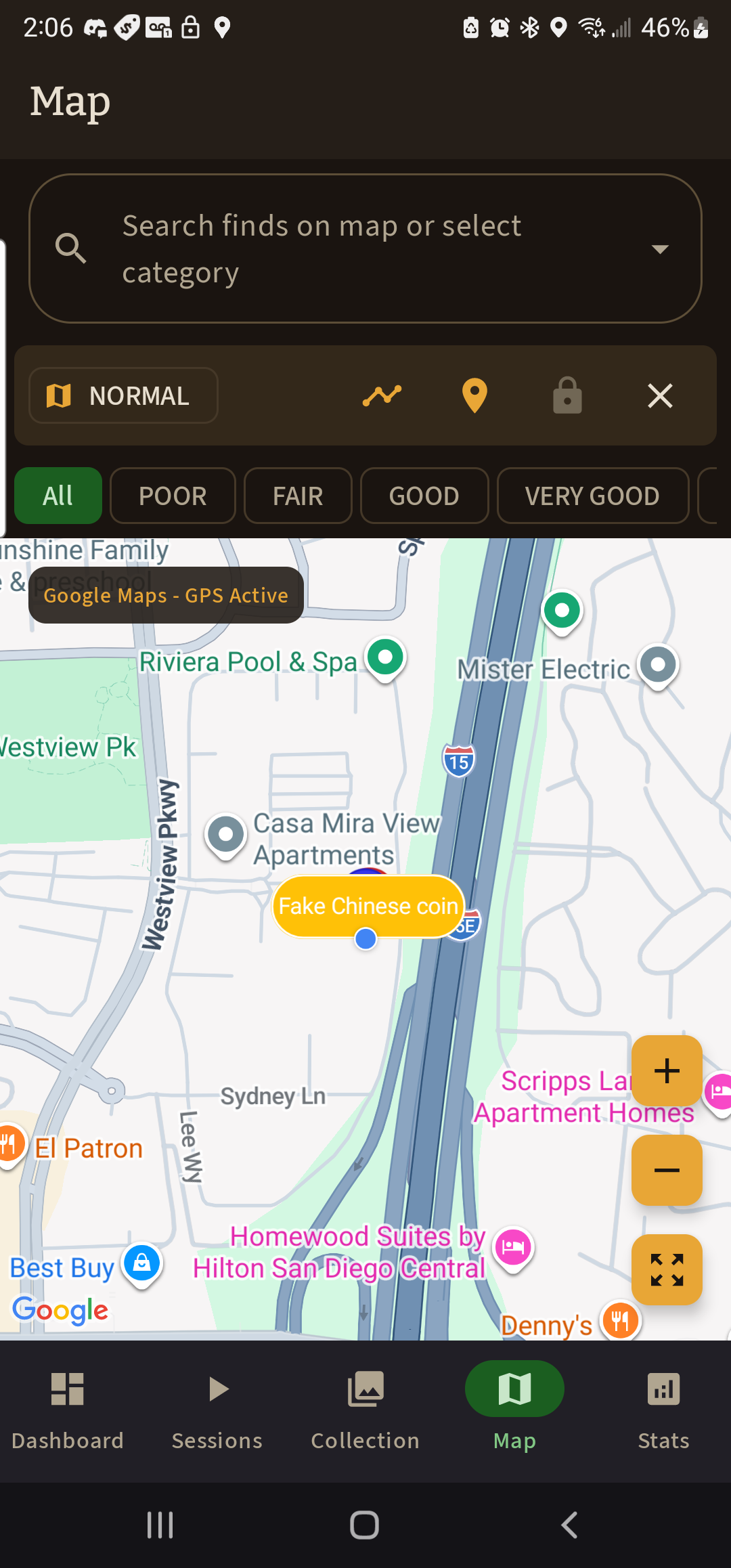Open the NORMAL map style selector

123,395
